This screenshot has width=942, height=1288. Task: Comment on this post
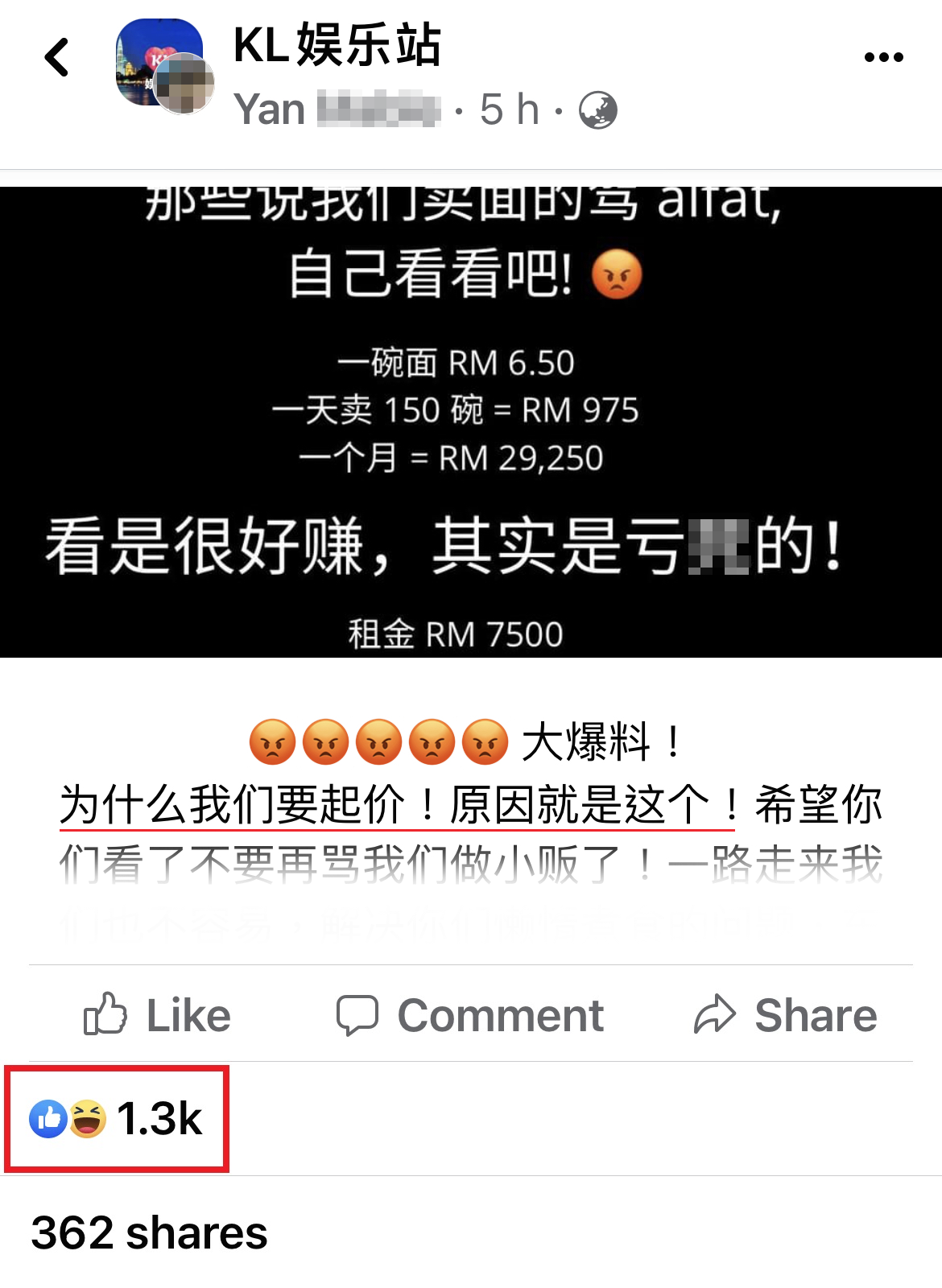[x=470, y=1014]
